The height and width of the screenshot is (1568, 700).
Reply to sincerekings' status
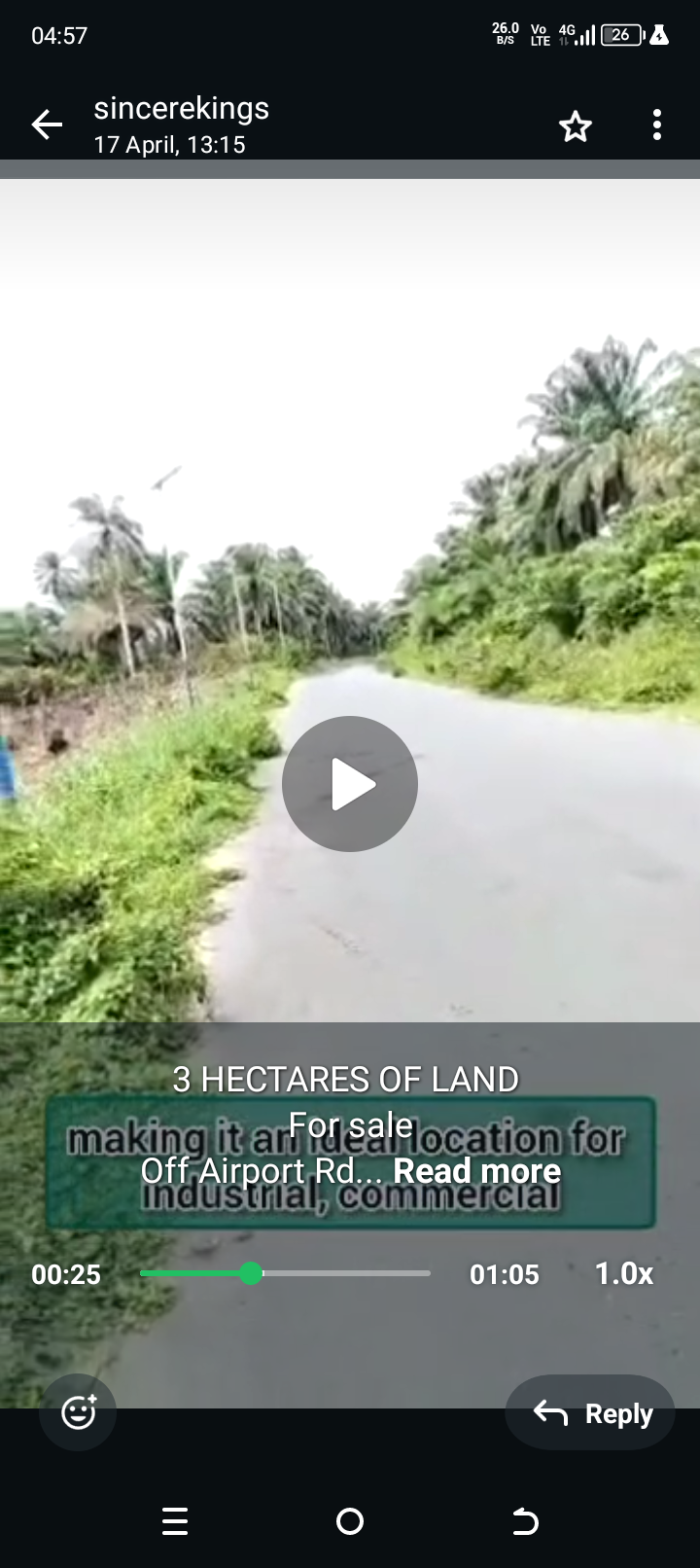(x=590, y=1413)
